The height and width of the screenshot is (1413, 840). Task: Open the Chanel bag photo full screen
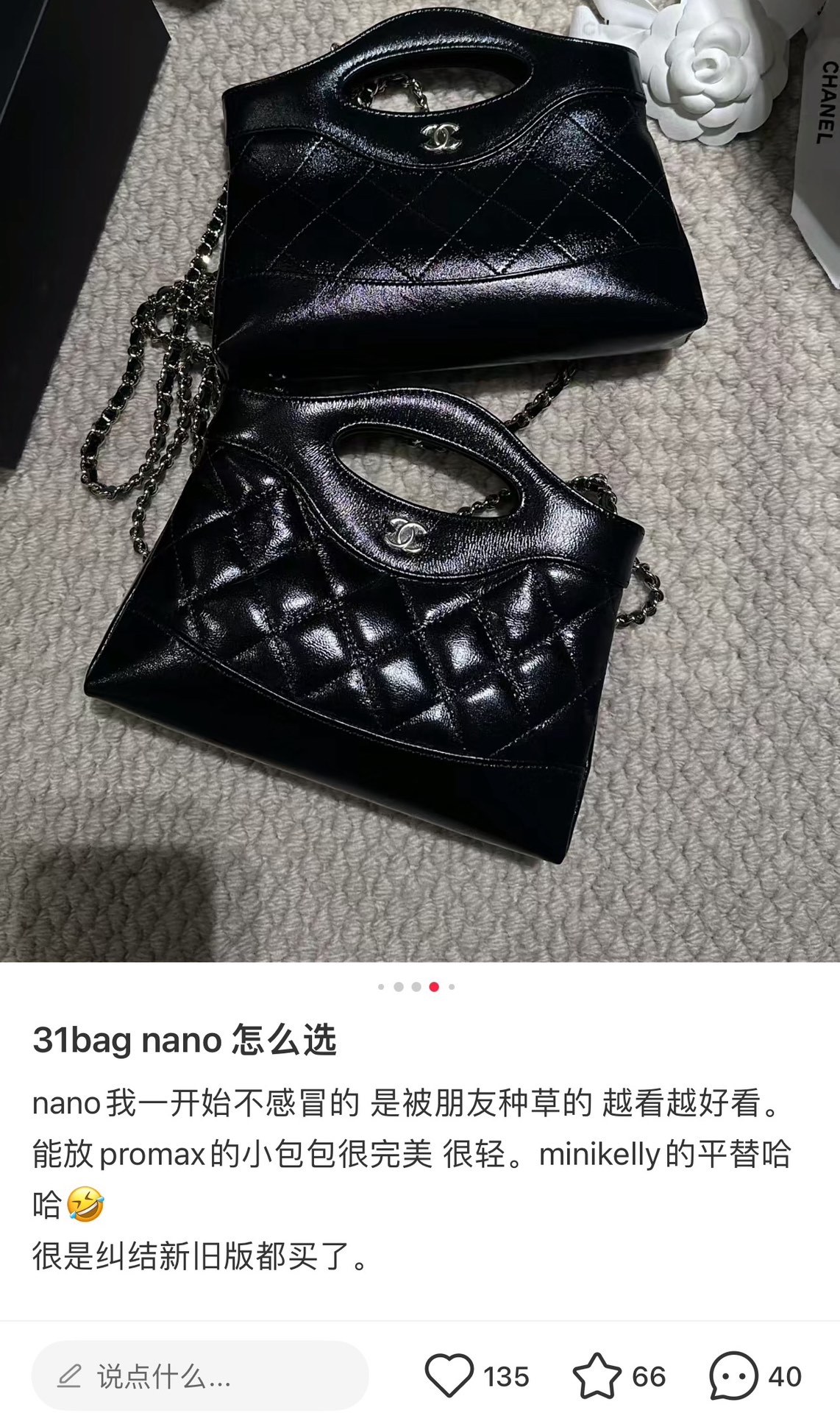click(x=420, y=478)
